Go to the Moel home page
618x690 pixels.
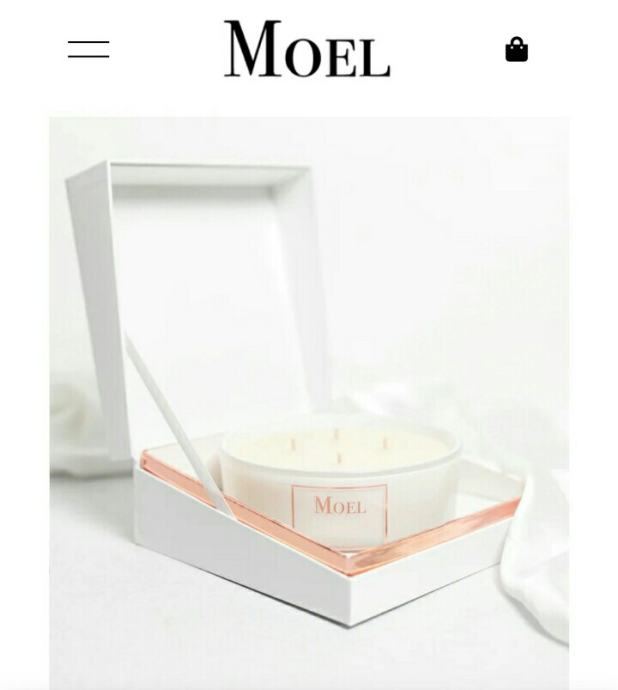click(x=307, y=50)
